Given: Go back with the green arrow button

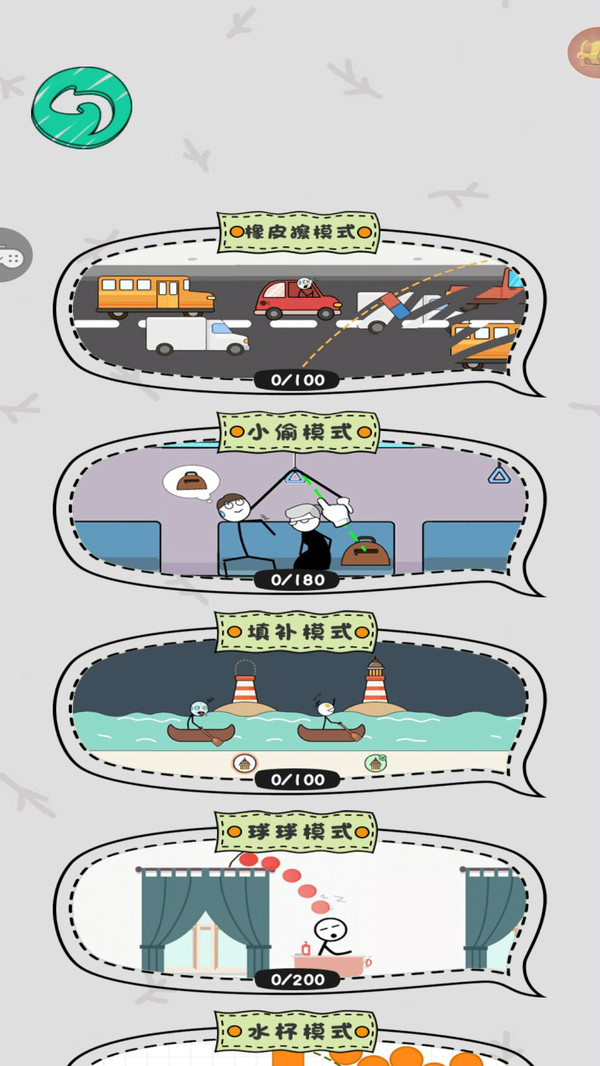Looking at the screenshot, I should click(x=82, y=102).
